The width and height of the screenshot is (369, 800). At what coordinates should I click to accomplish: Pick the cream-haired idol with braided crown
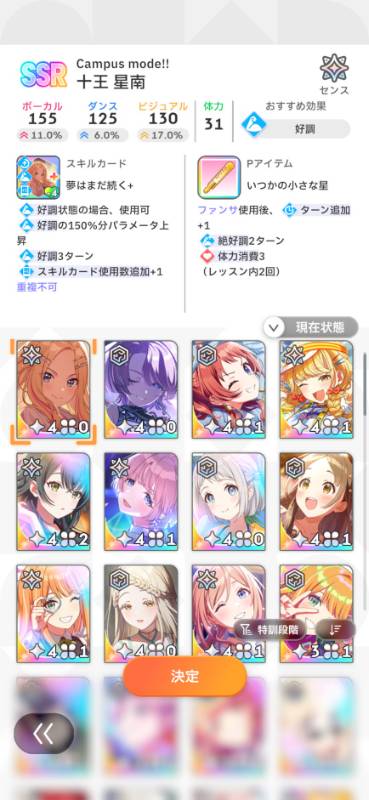click(x=141, y=614)
